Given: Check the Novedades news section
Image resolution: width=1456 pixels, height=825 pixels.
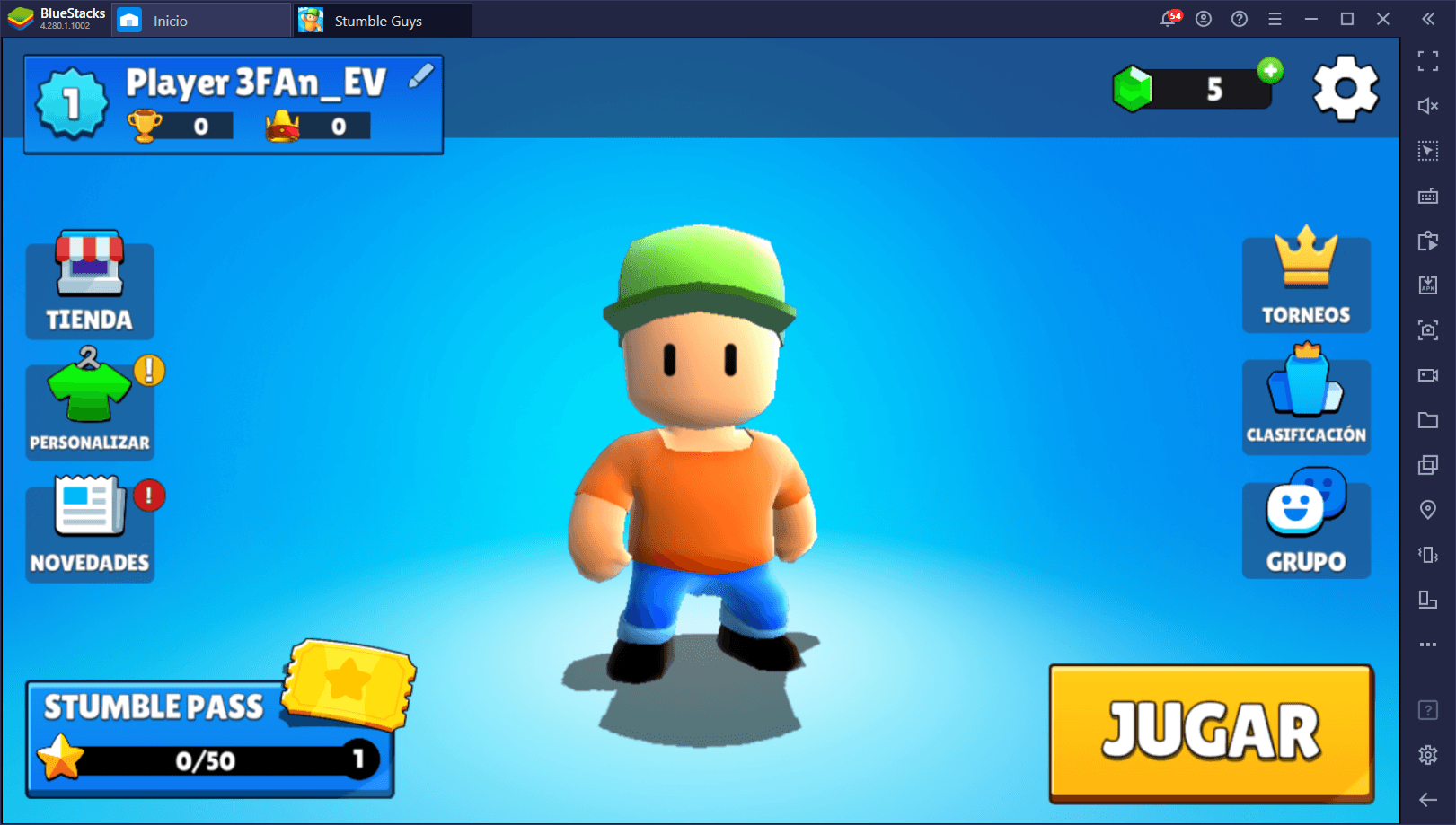Looking at the screenshot, I should tap(89, 530).
